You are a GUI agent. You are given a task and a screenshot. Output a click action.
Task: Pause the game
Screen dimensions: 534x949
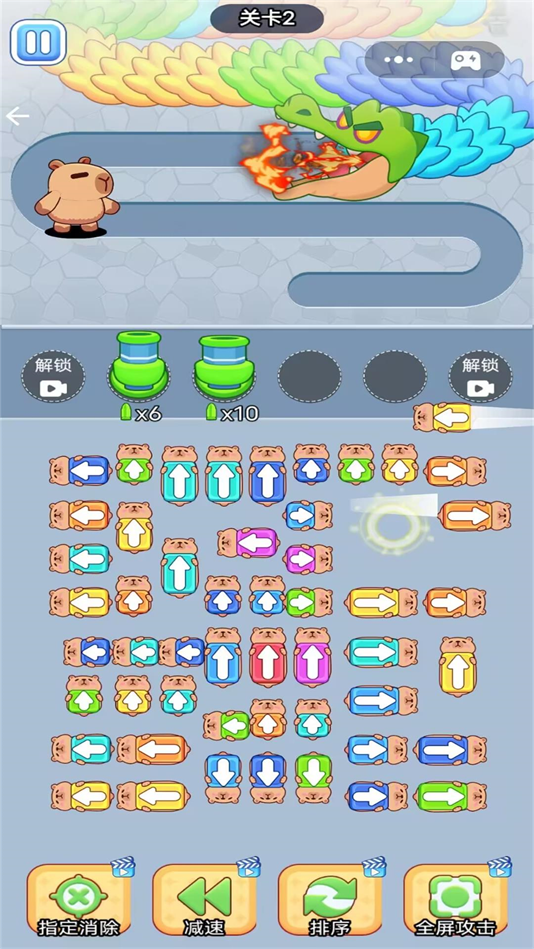(38, 42)
